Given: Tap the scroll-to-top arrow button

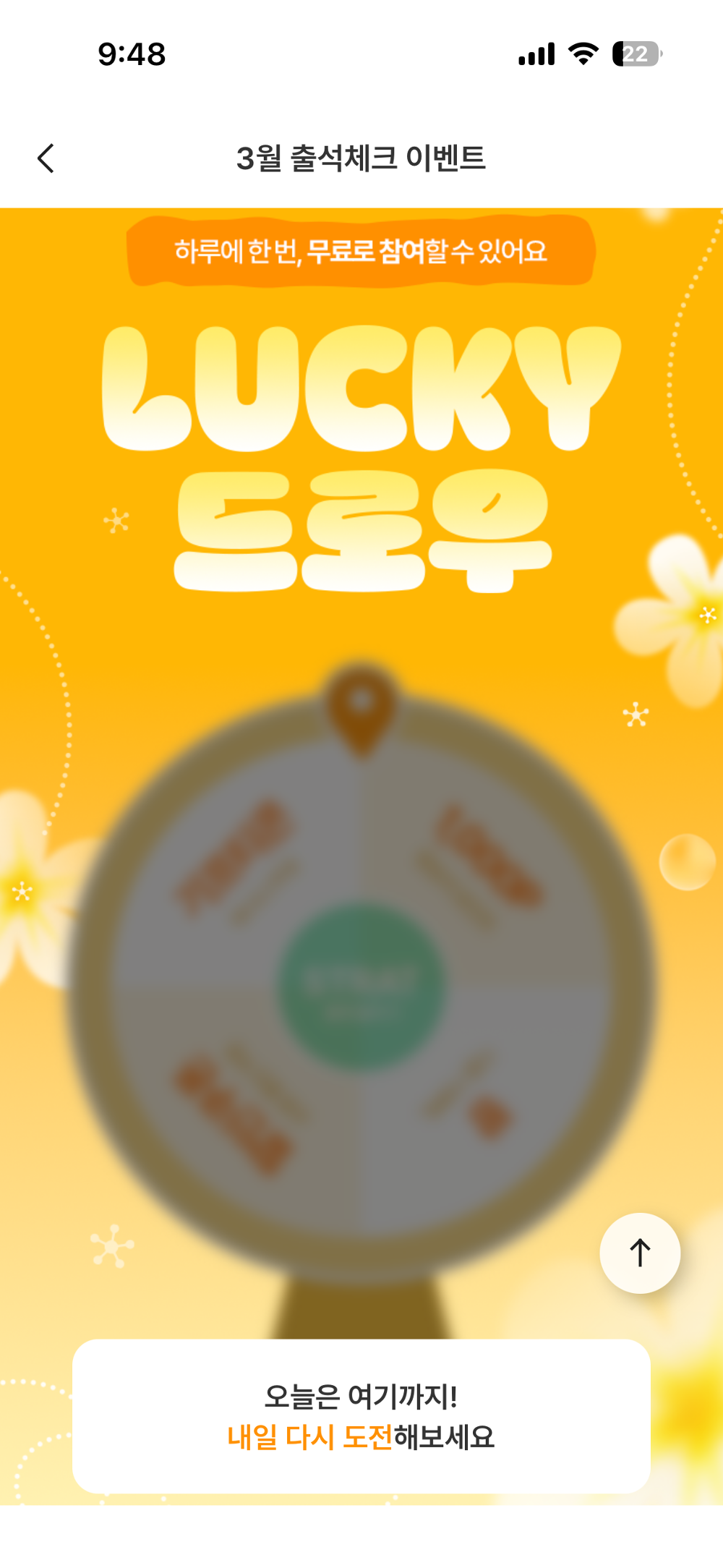Looking at the screenshot, I should (x=639, y=1253).
